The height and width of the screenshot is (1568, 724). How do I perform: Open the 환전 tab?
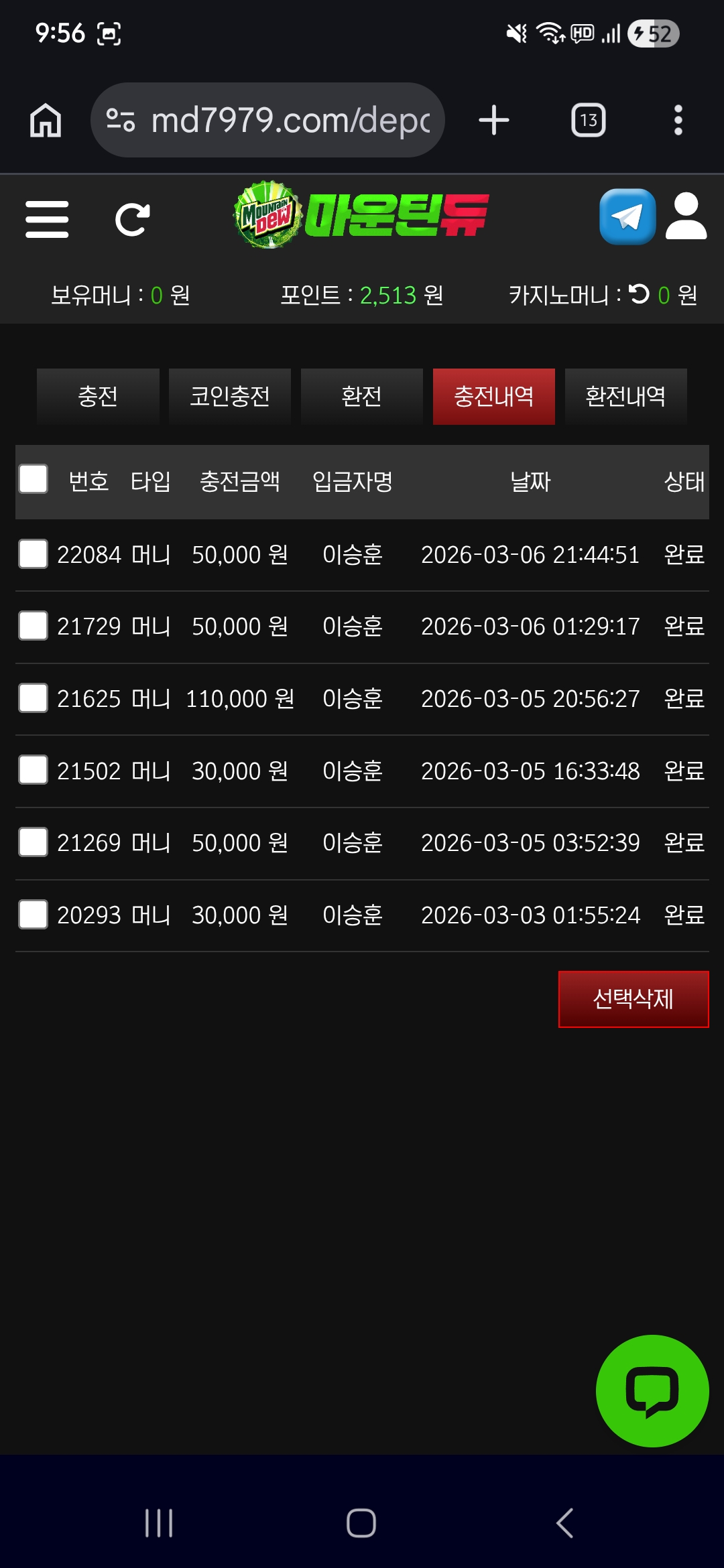[362, 396]
